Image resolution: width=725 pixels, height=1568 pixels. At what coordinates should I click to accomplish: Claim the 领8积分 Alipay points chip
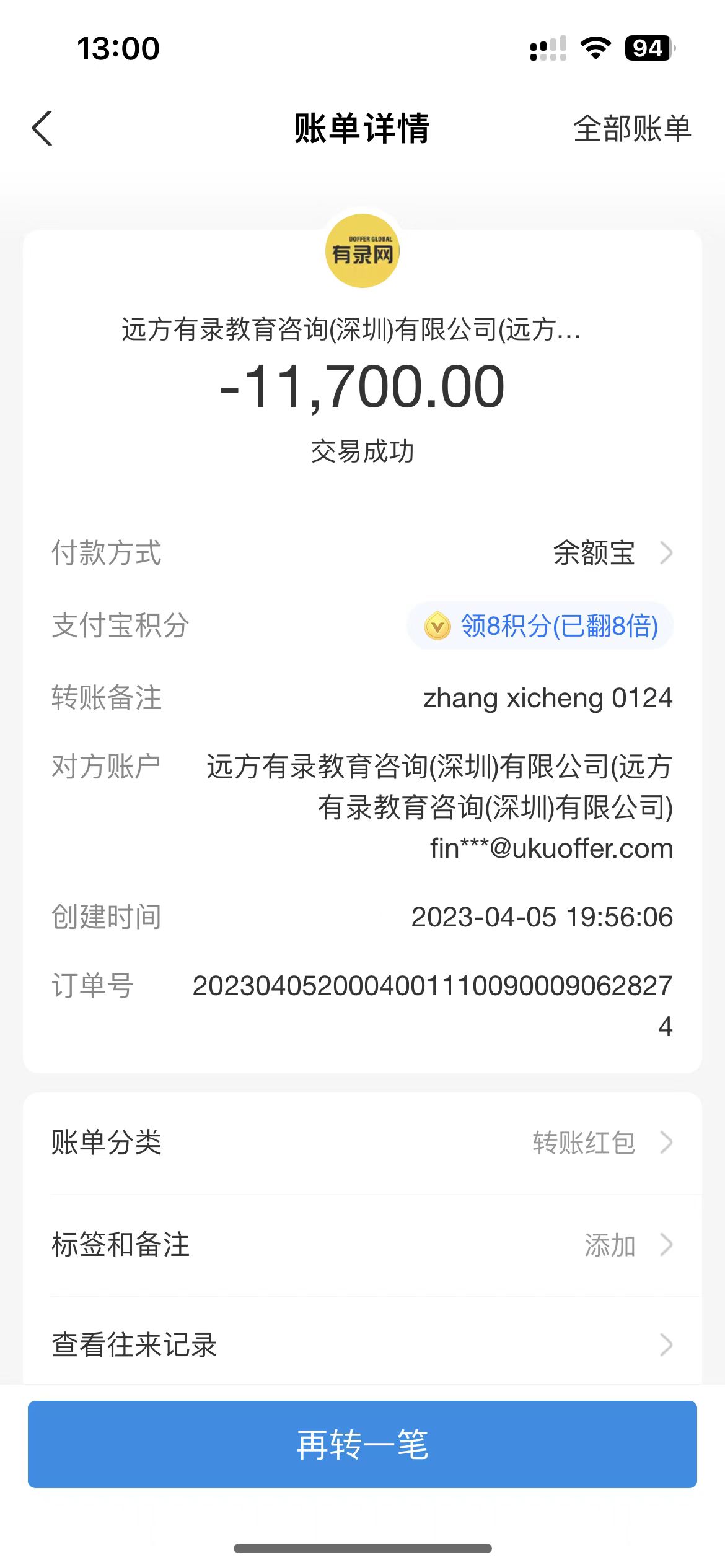coord(541,626)
